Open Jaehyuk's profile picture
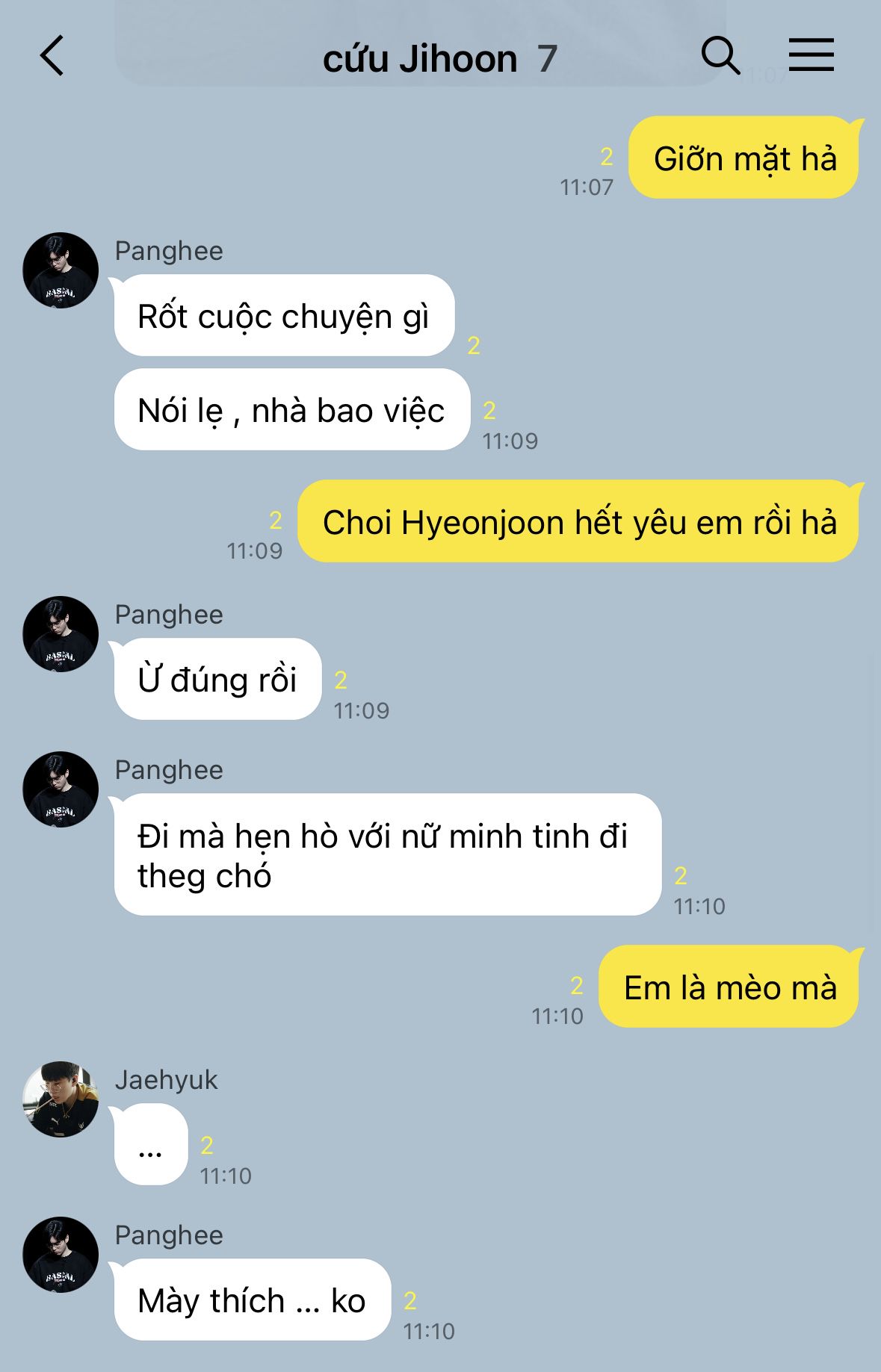The image size is (881, 1372). click(x=61, y=1099)
